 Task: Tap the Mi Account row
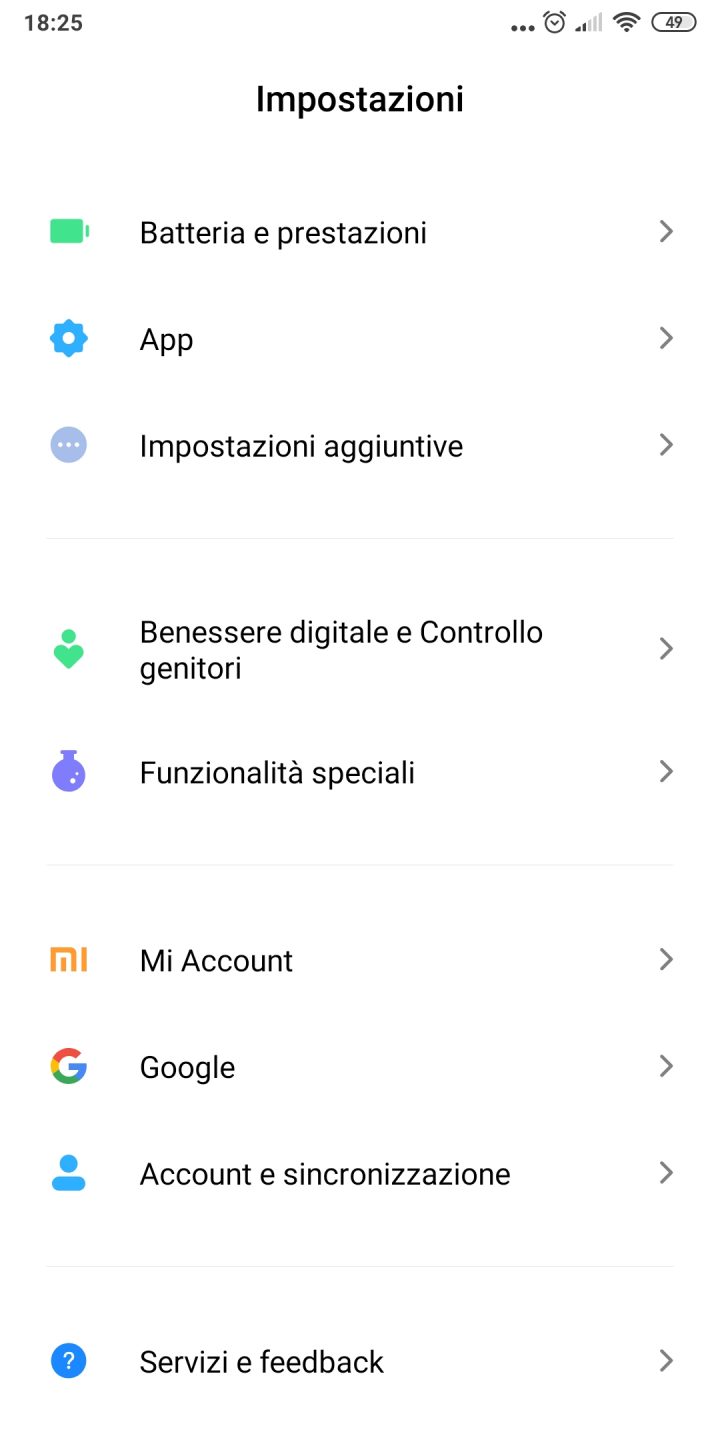(x=216, y=961)
